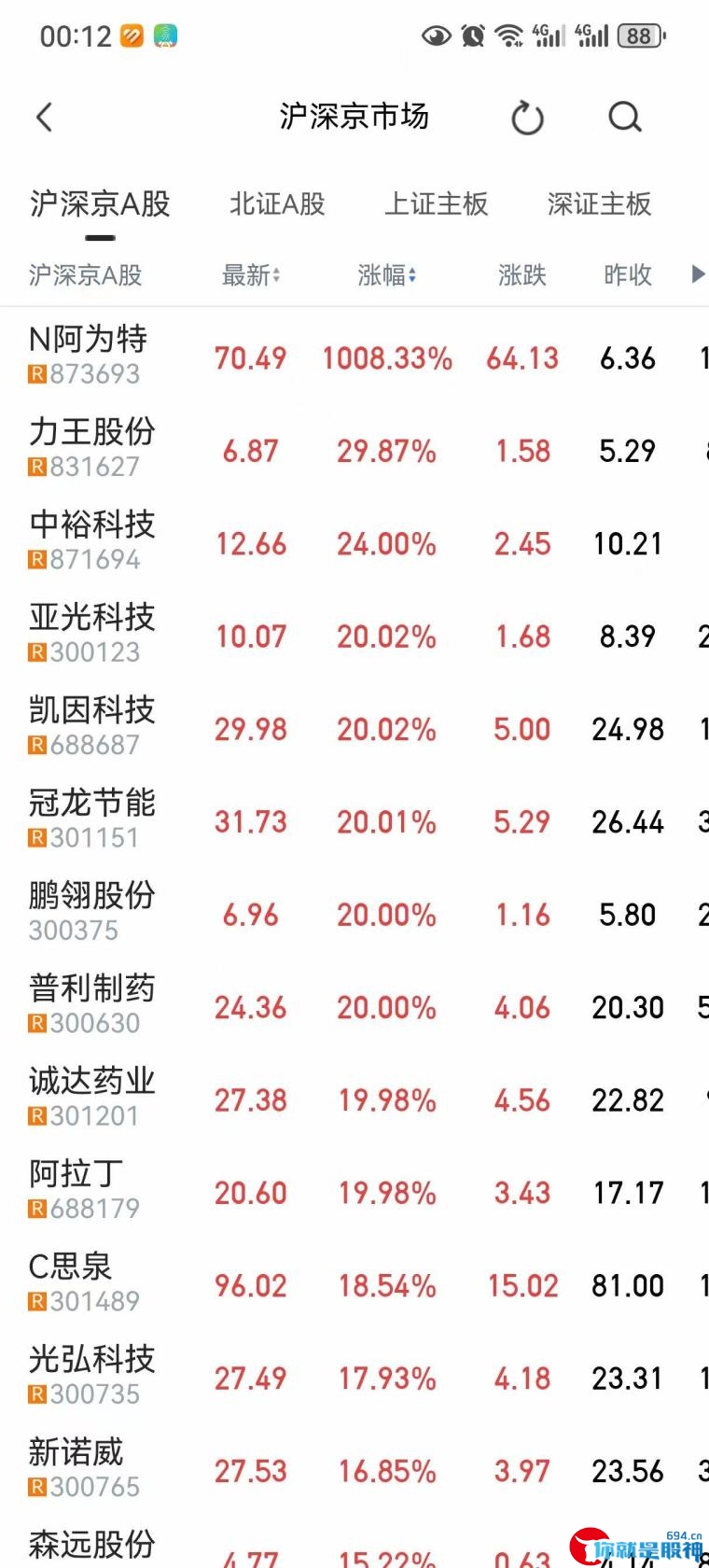Select the 深证主板 tab
Screen dimensions: 709x1568
click(599, 204)
